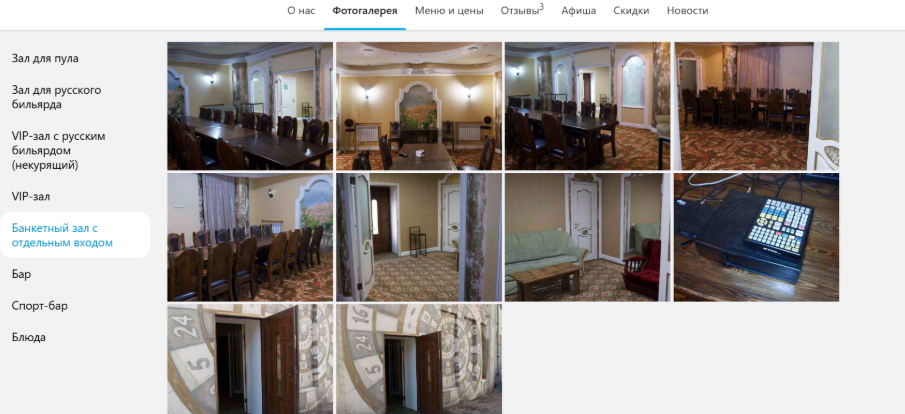
Task: Open the entrance door photo with number 24
Action: (x=249, y=360)
